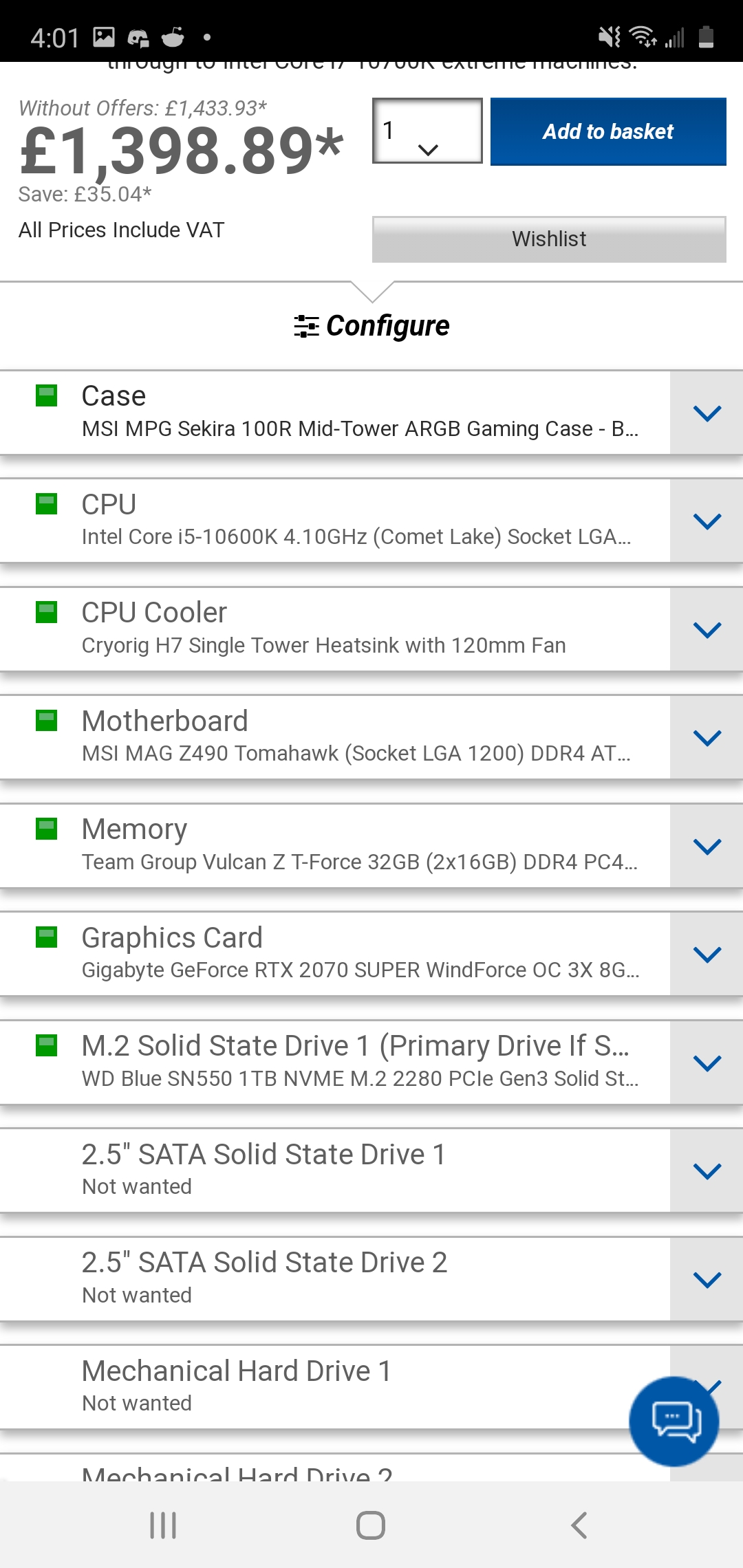The width and height of the screenshot is (743, 1568).
Task: Go back using the system back button
Action: 579,1525
